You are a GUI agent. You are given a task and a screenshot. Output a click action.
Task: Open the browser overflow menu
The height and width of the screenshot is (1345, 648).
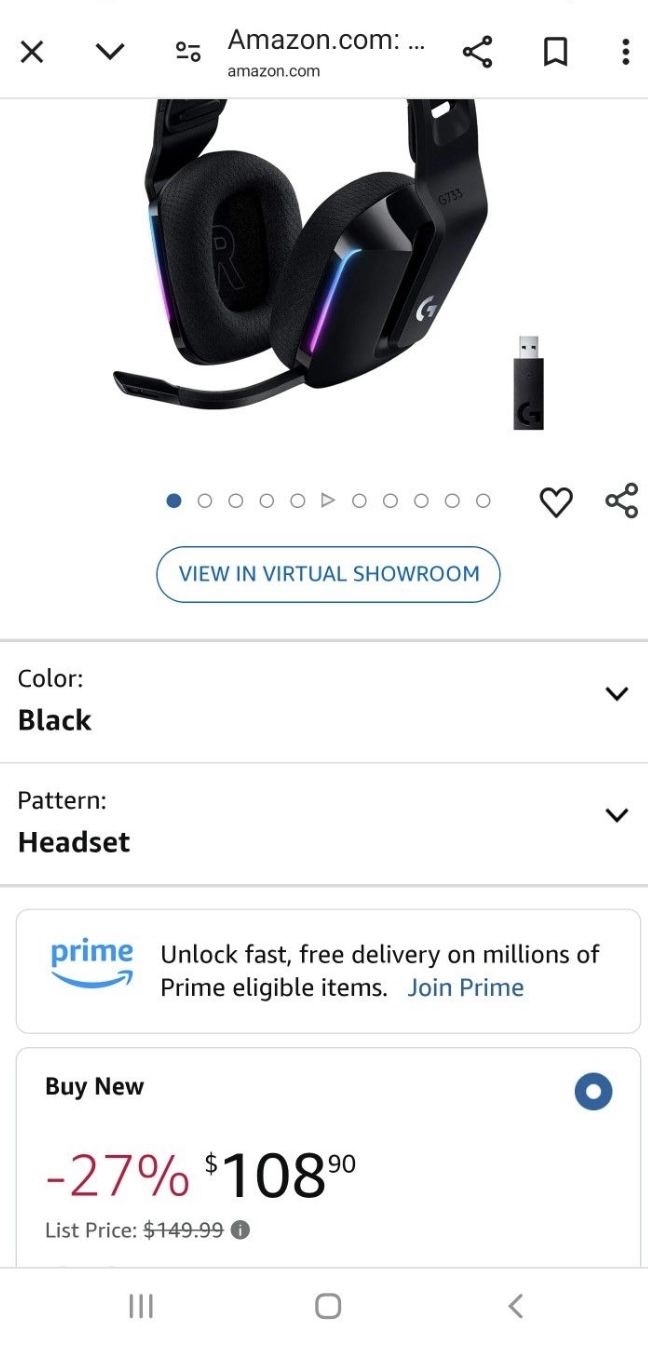click(x=625, y=52)
